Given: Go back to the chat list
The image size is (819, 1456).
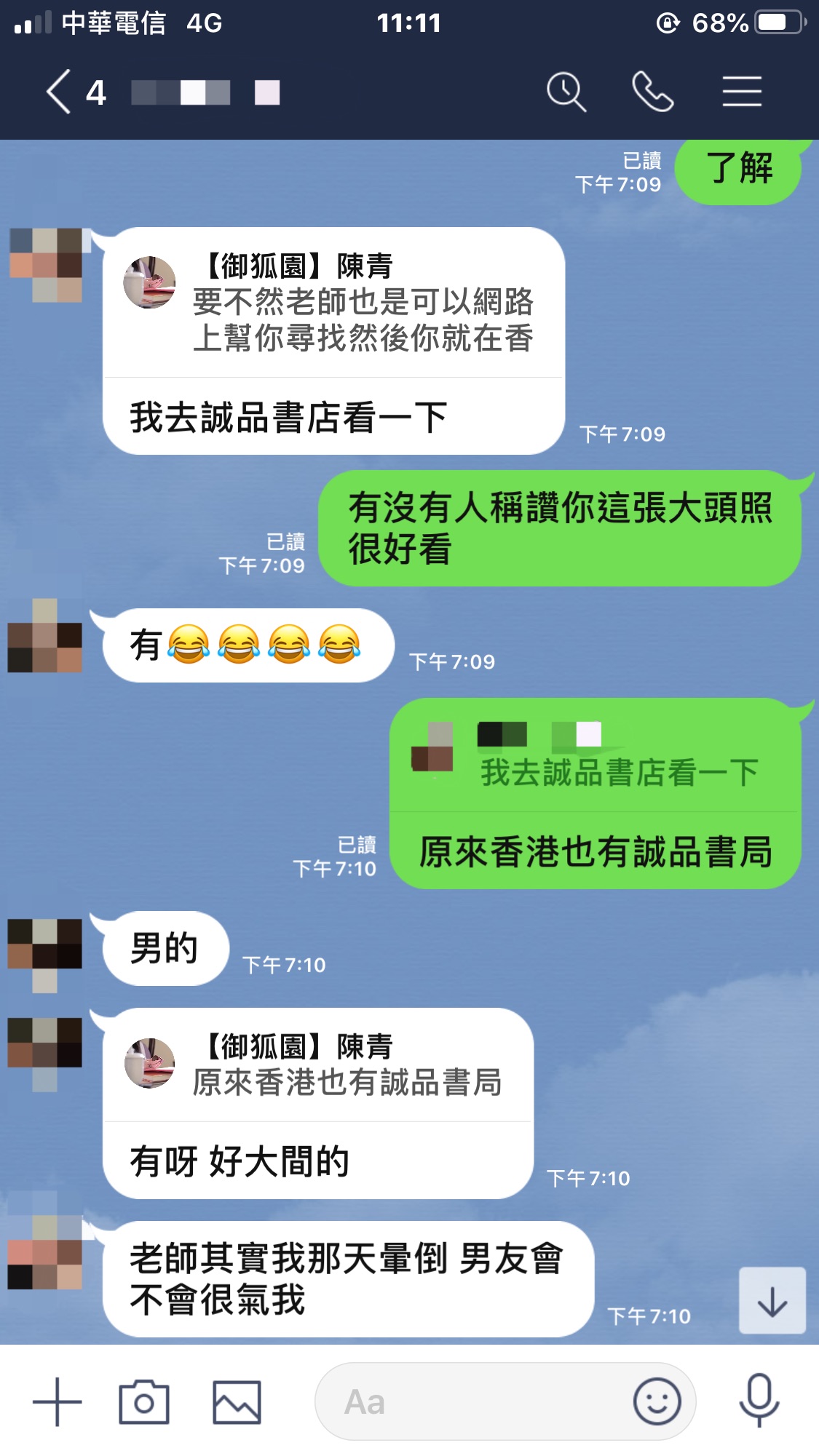Looking at the screenshot, I should 60,92.
